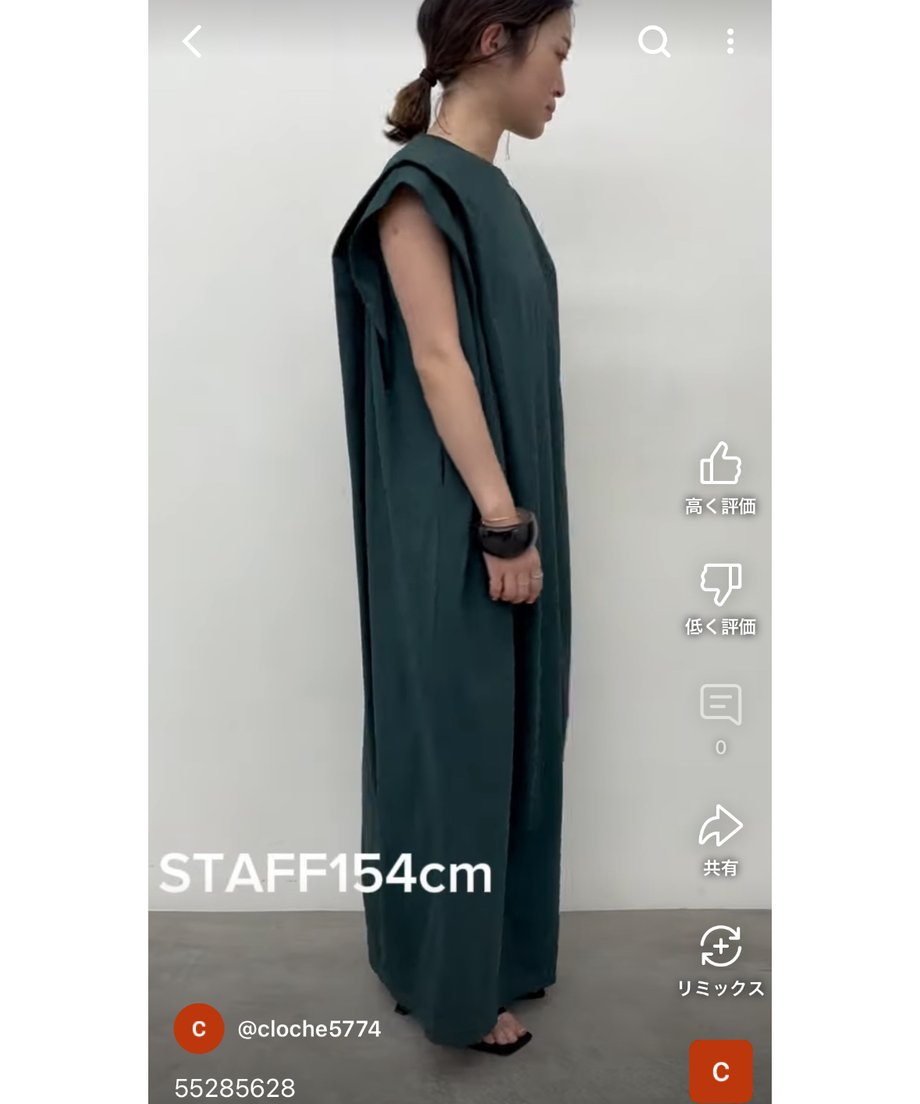The image size is (920, 1104).
Task: Like this Short with the thumbs up
Action: tap(720, 465)
